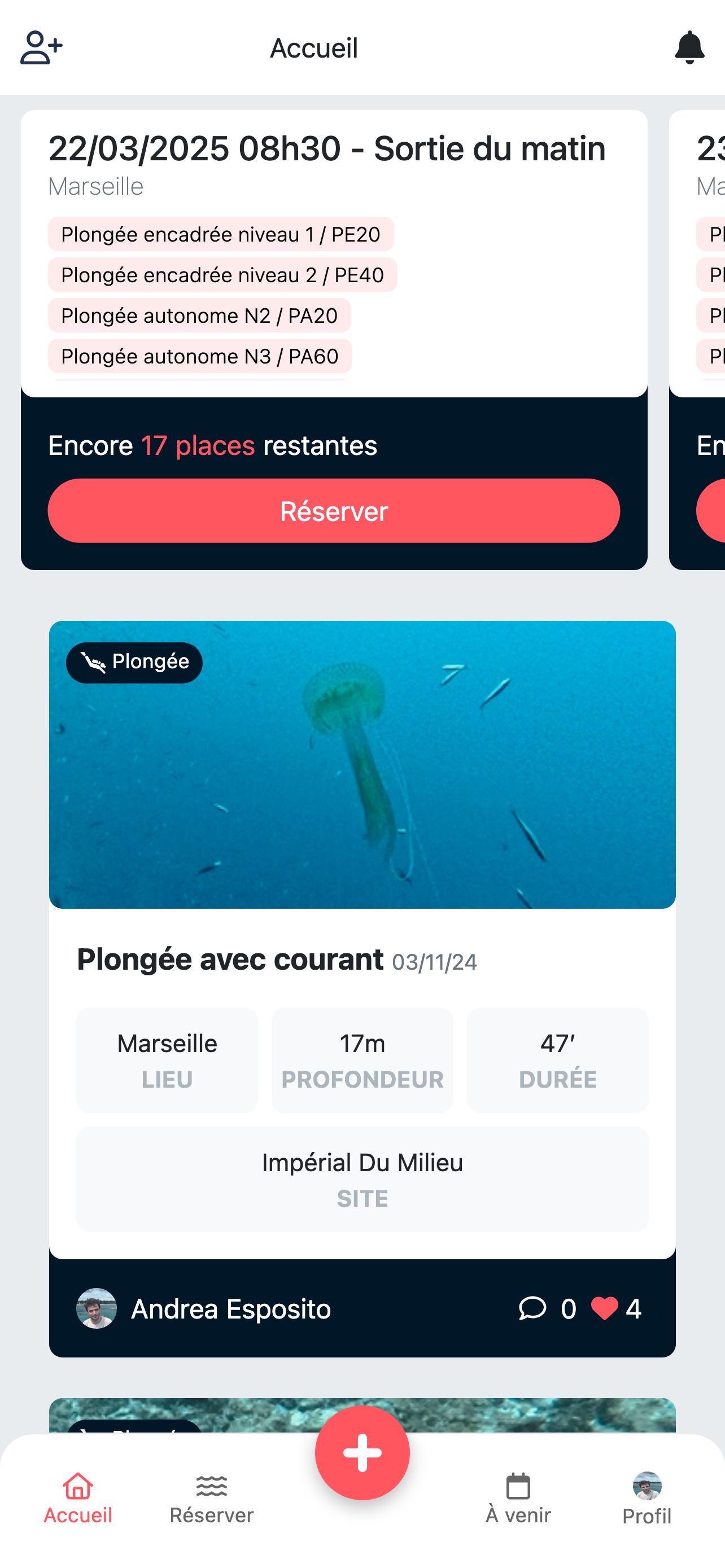Open the notifications bell
Screen dimensions: 725x1568
[x=689, y=47]
